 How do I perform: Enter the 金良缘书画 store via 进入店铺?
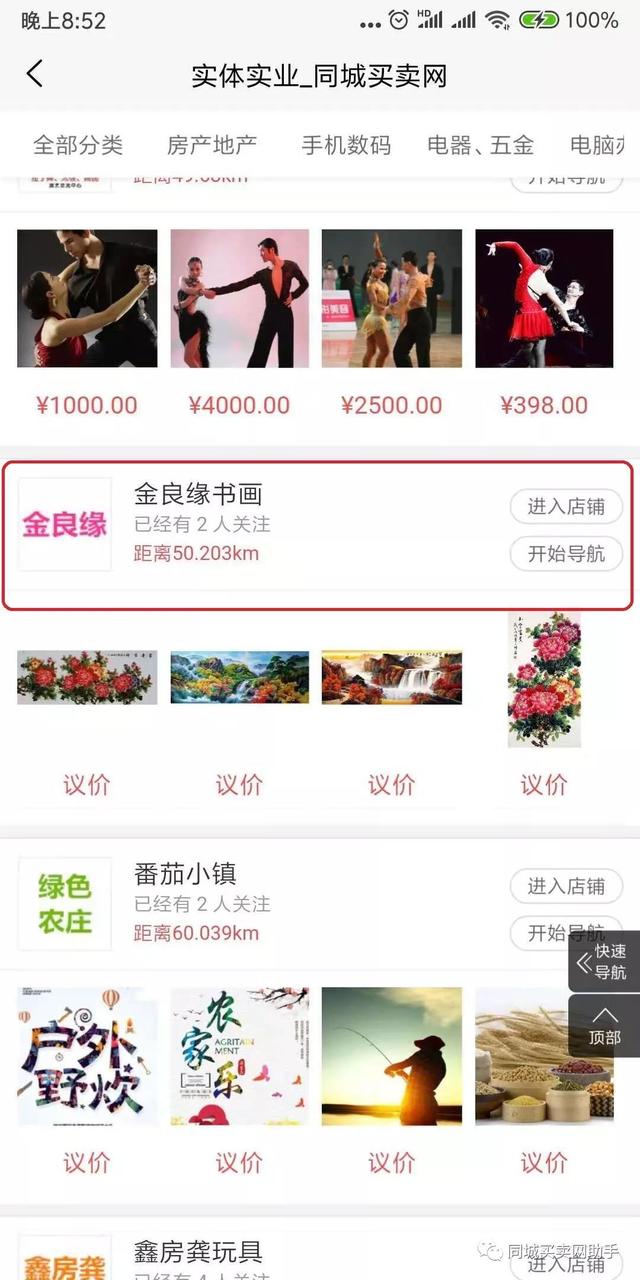pos(566,506)
